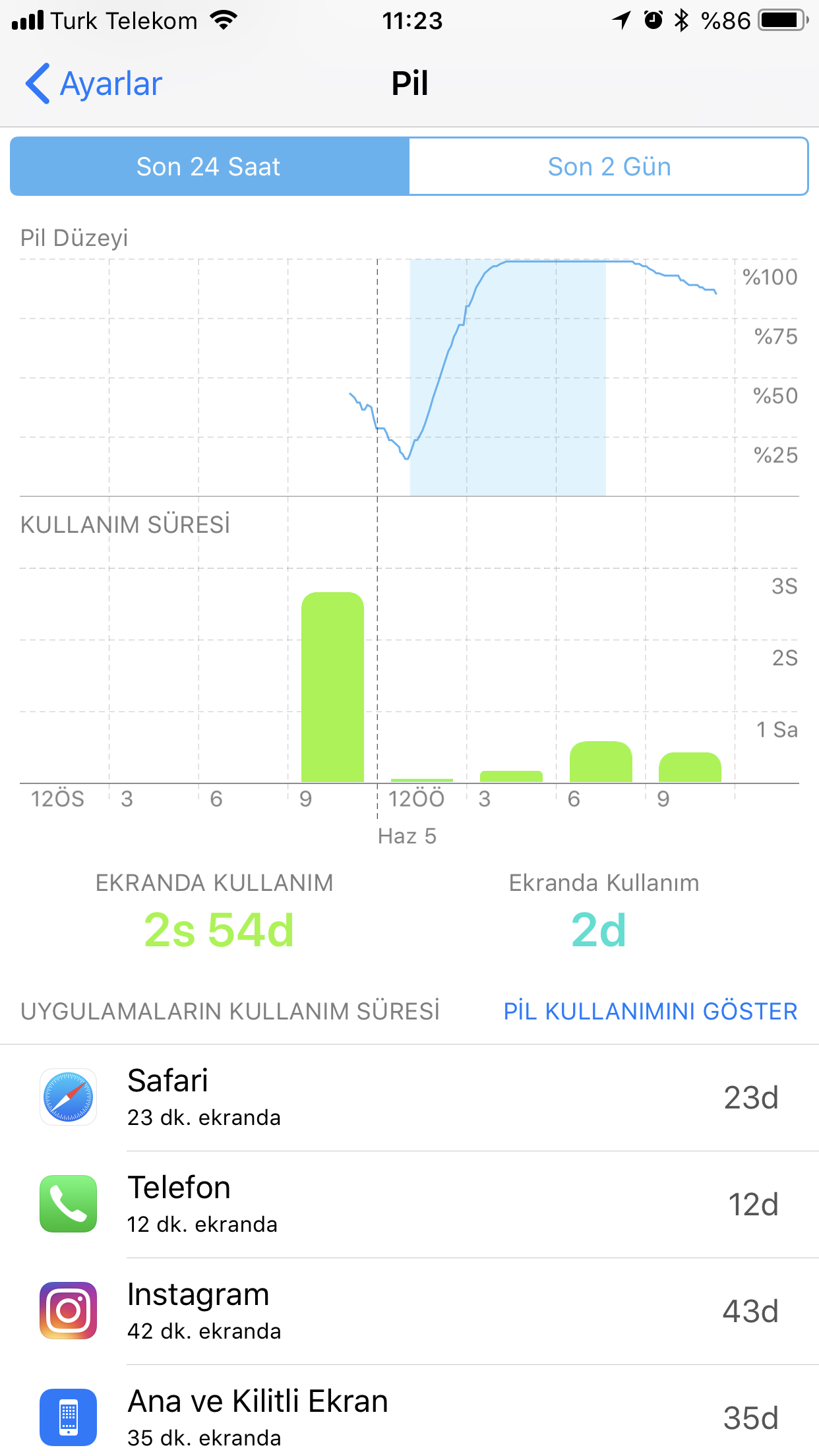Tap PİL KULLANIMINI GÖSTER link

point(650,1011)
